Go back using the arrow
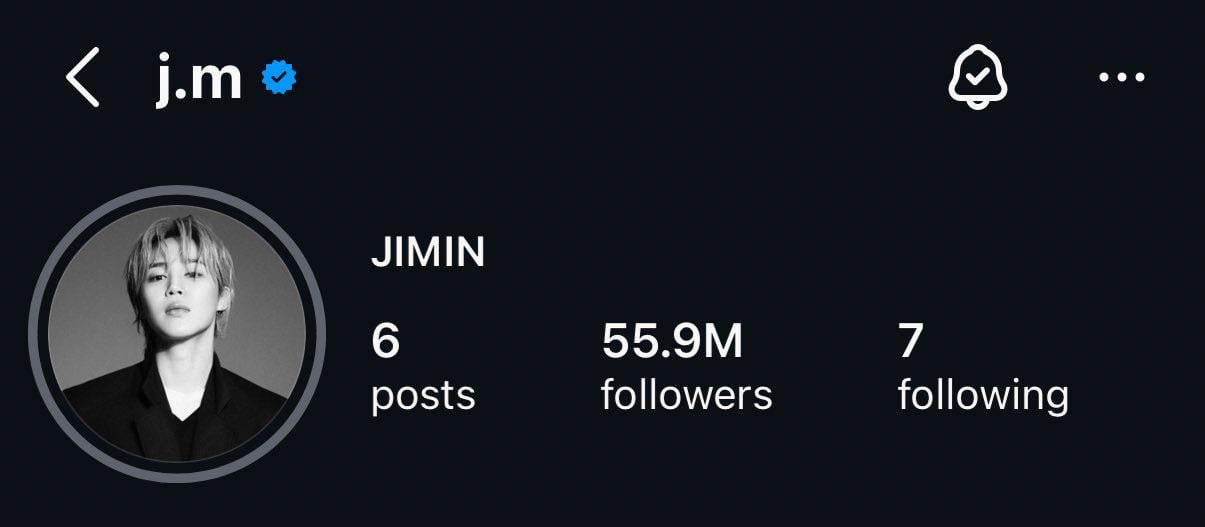The width and height of the screenshot is (1205, 527). (83, 78)
